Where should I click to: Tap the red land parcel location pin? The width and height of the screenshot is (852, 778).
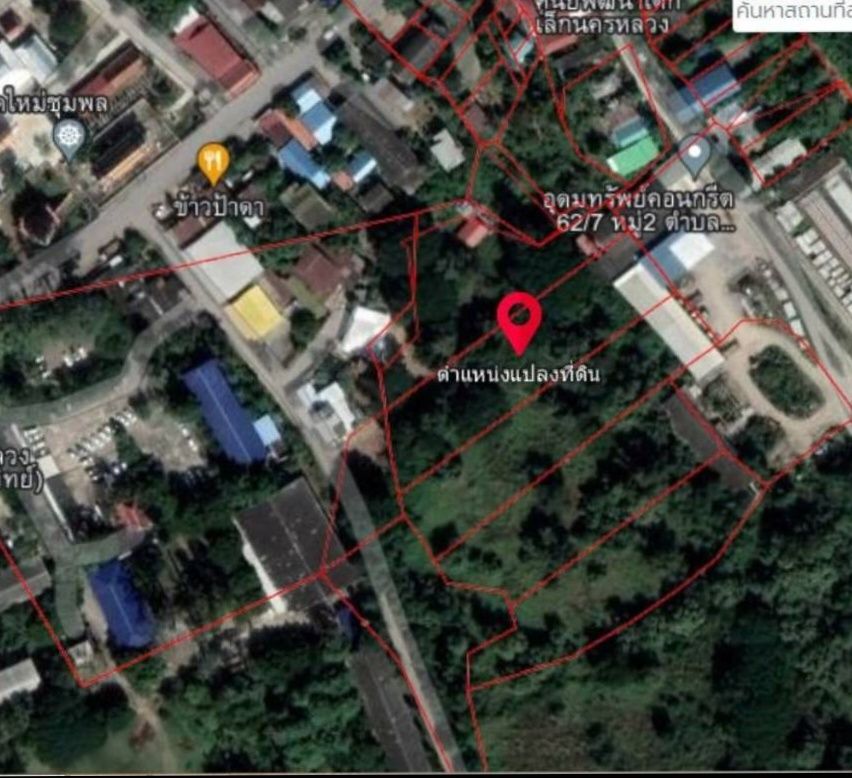coord(519,320)
